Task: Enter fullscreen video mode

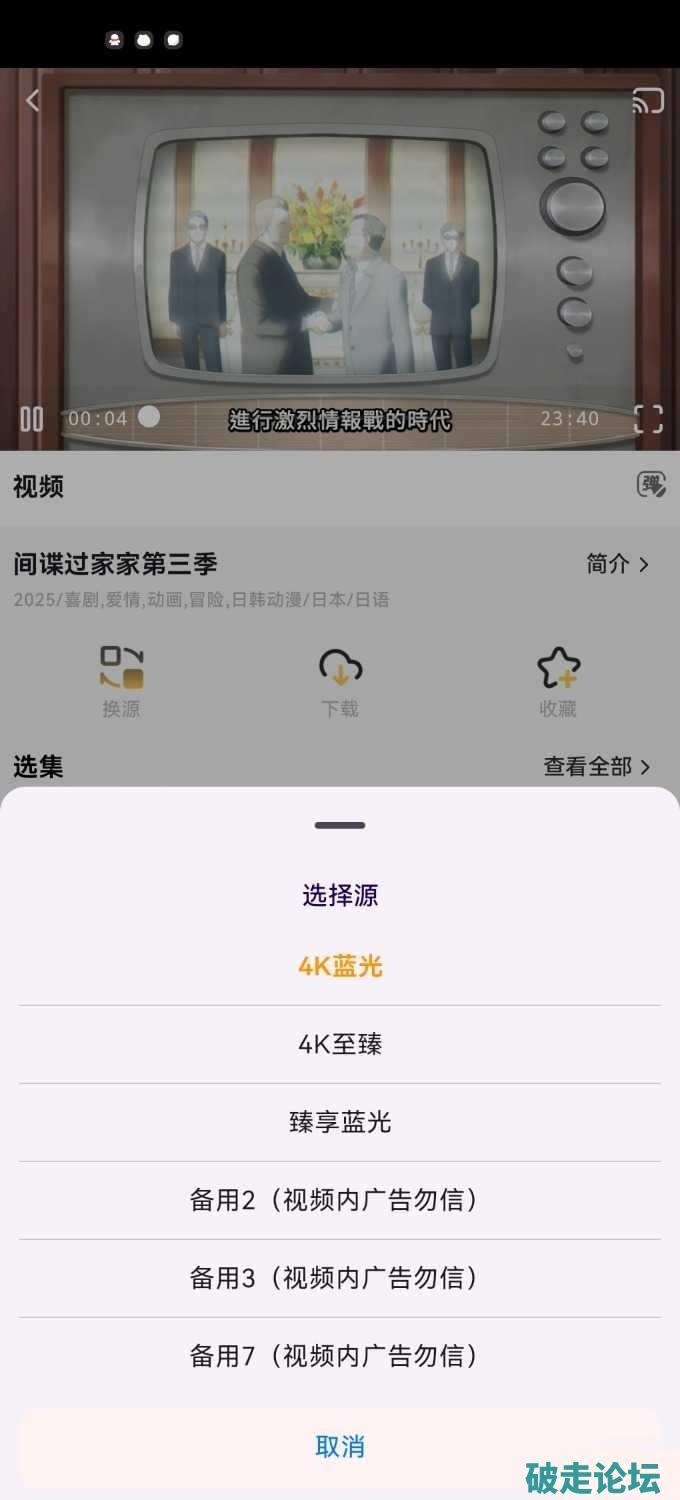Action: pos(648,419)
